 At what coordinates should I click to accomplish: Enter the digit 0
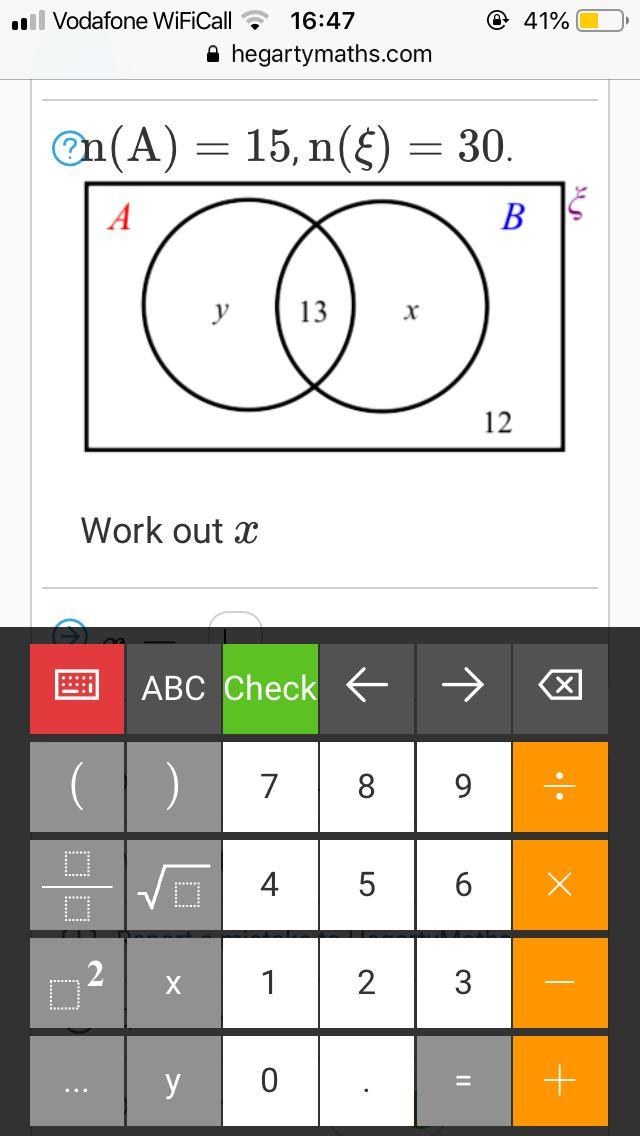270,1081
